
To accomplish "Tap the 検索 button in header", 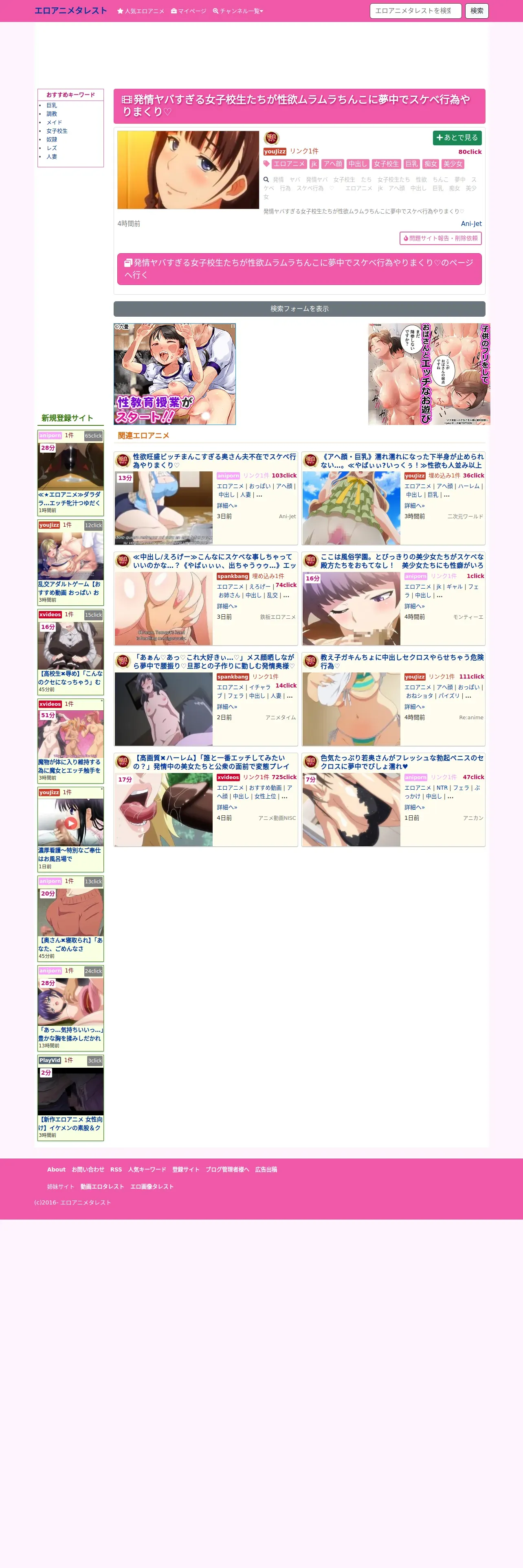I will [x=477, y=11].
